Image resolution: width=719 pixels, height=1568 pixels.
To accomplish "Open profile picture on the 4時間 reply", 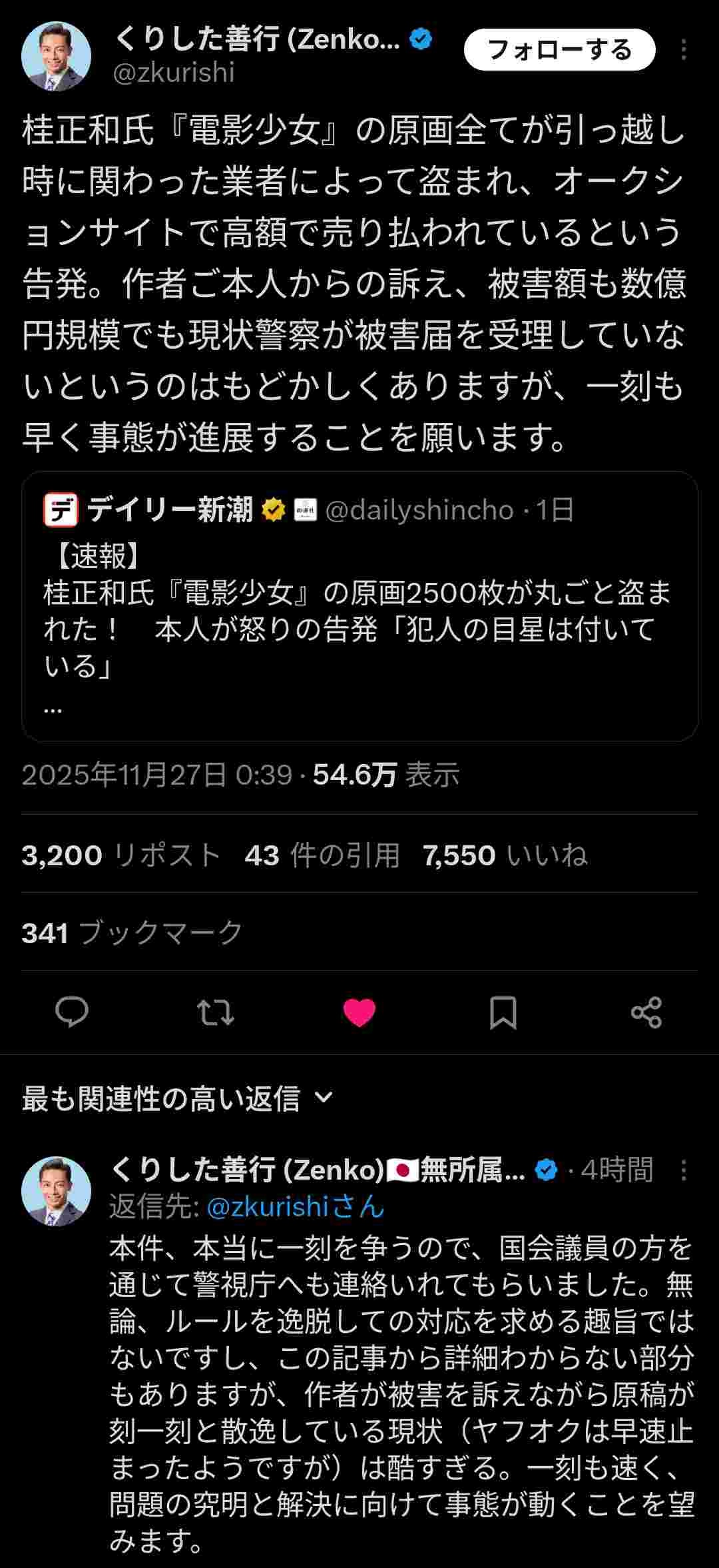I will pyautogui.click(x=56, y=1191).
